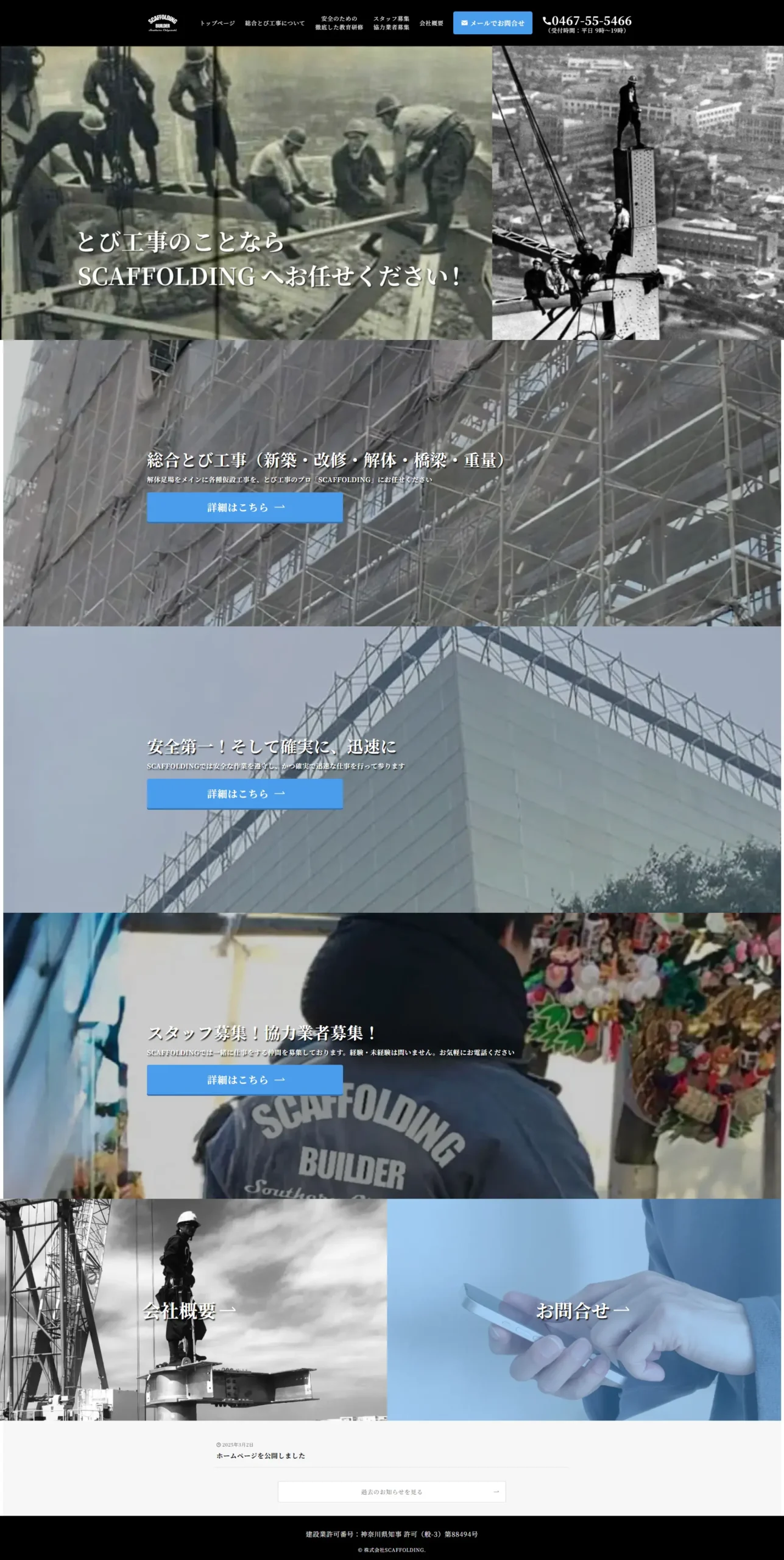Viewport: 784px width, 1560px height.
Task: Tap 詳細はこちら under 総合とび工事
Action: point(244,507)
